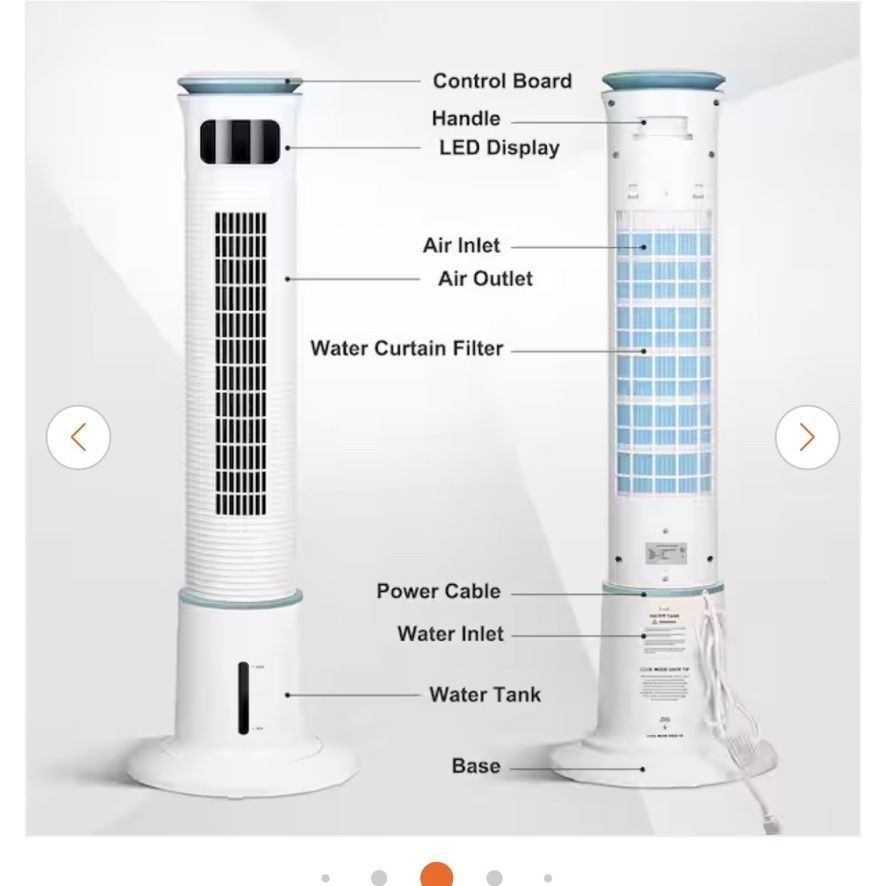Open the labeled cooler diagram full-screen
The height and width of the screenshot is (886, 886).
442,419
